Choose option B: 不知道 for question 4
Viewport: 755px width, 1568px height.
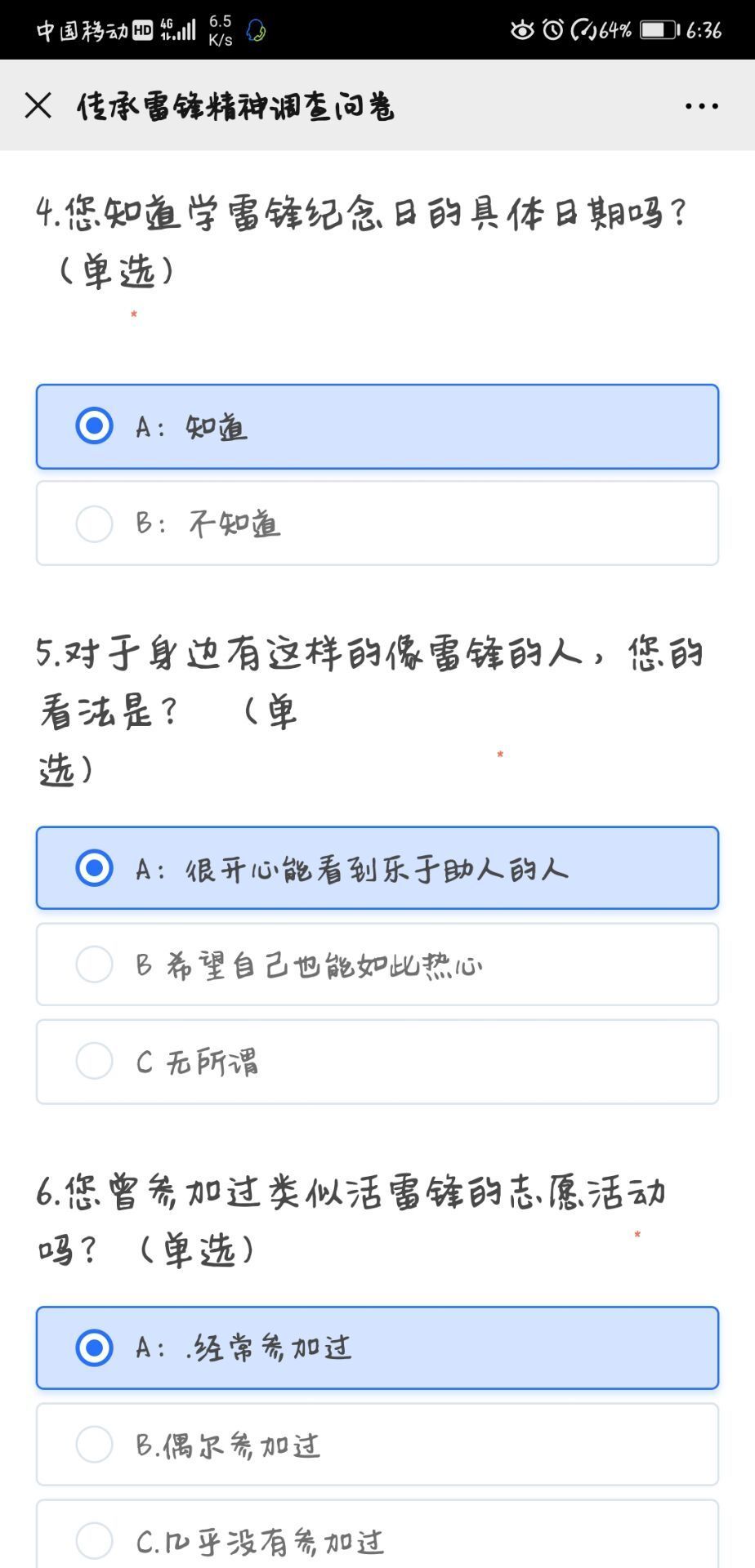pos(377,523)
